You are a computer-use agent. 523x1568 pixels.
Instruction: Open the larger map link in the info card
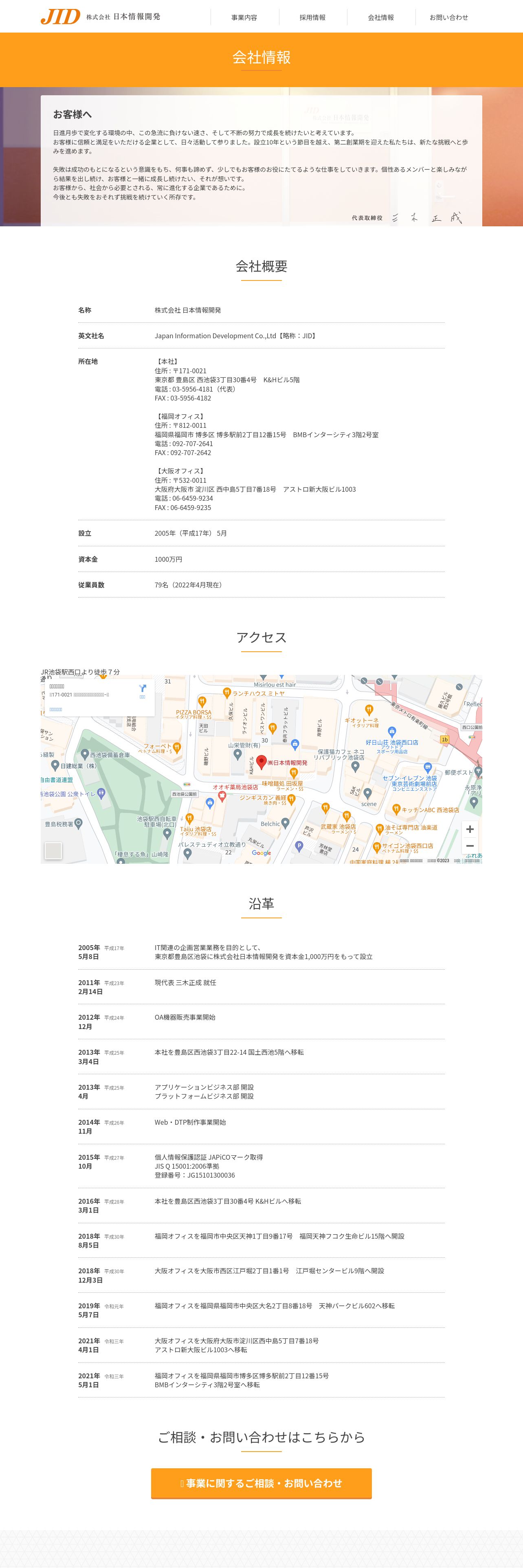(56, 709)
